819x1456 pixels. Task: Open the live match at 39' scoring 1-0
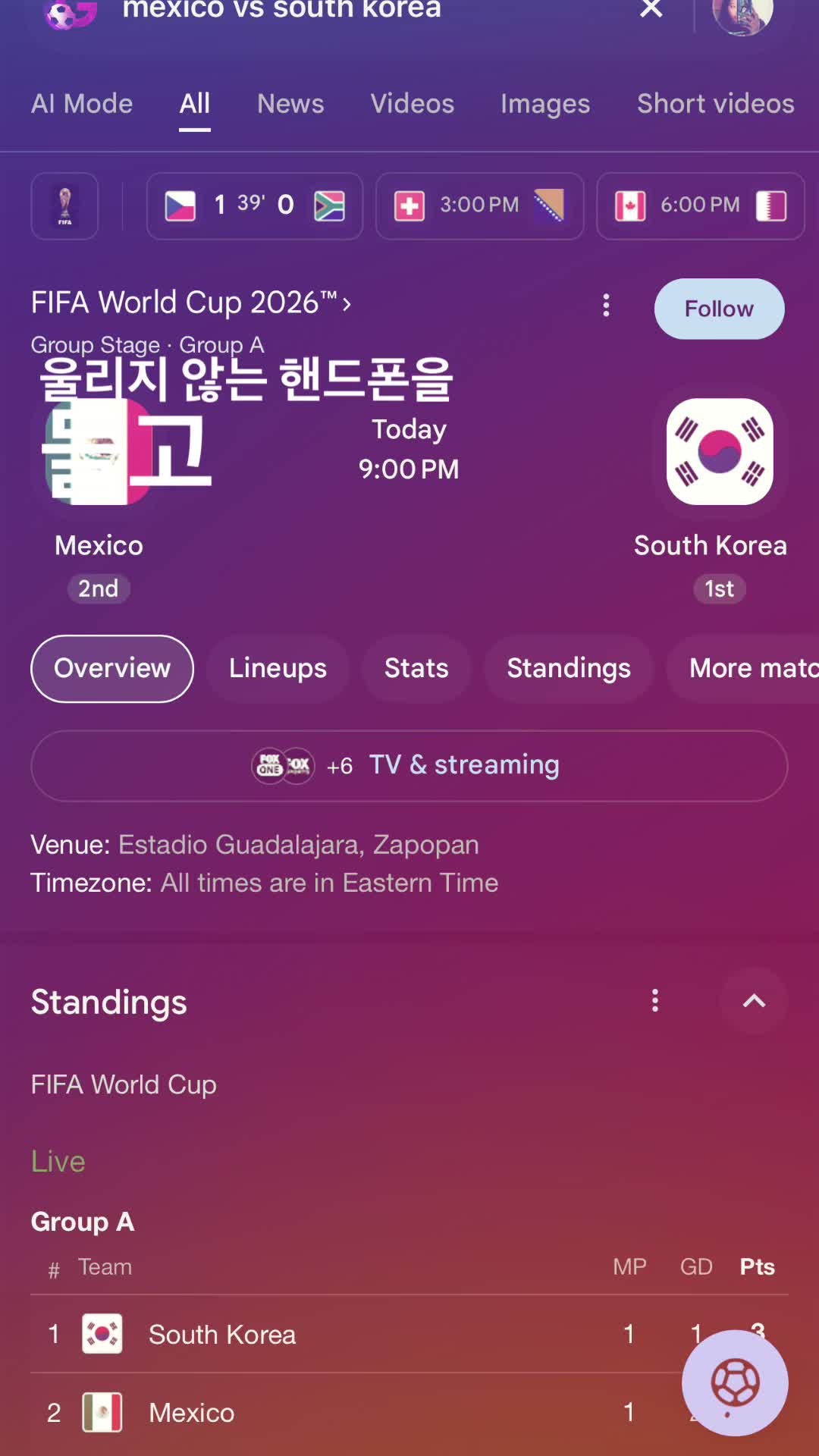255,206
